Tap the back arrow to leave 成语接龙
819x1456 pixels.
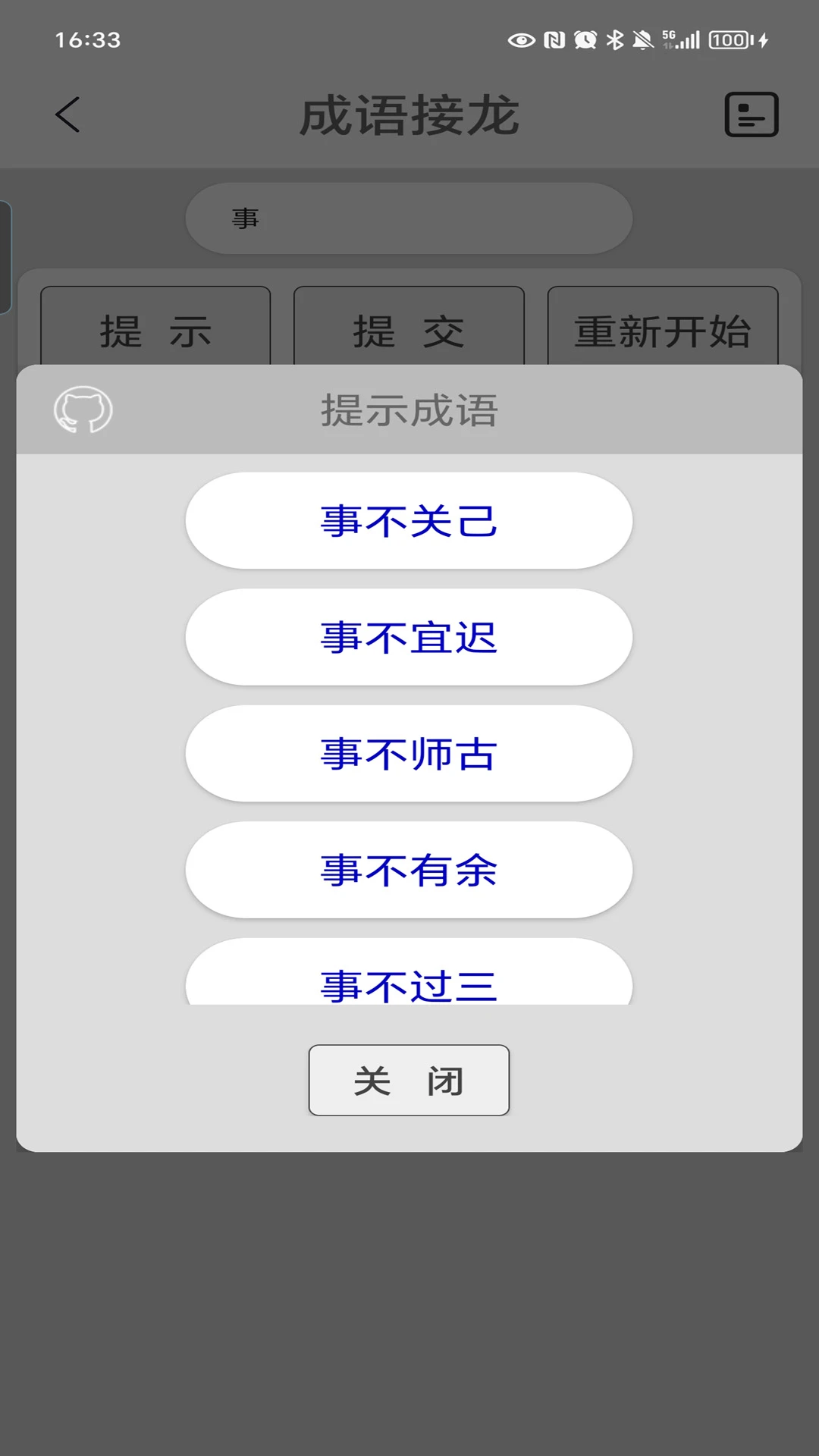click(x=67, y=115)
